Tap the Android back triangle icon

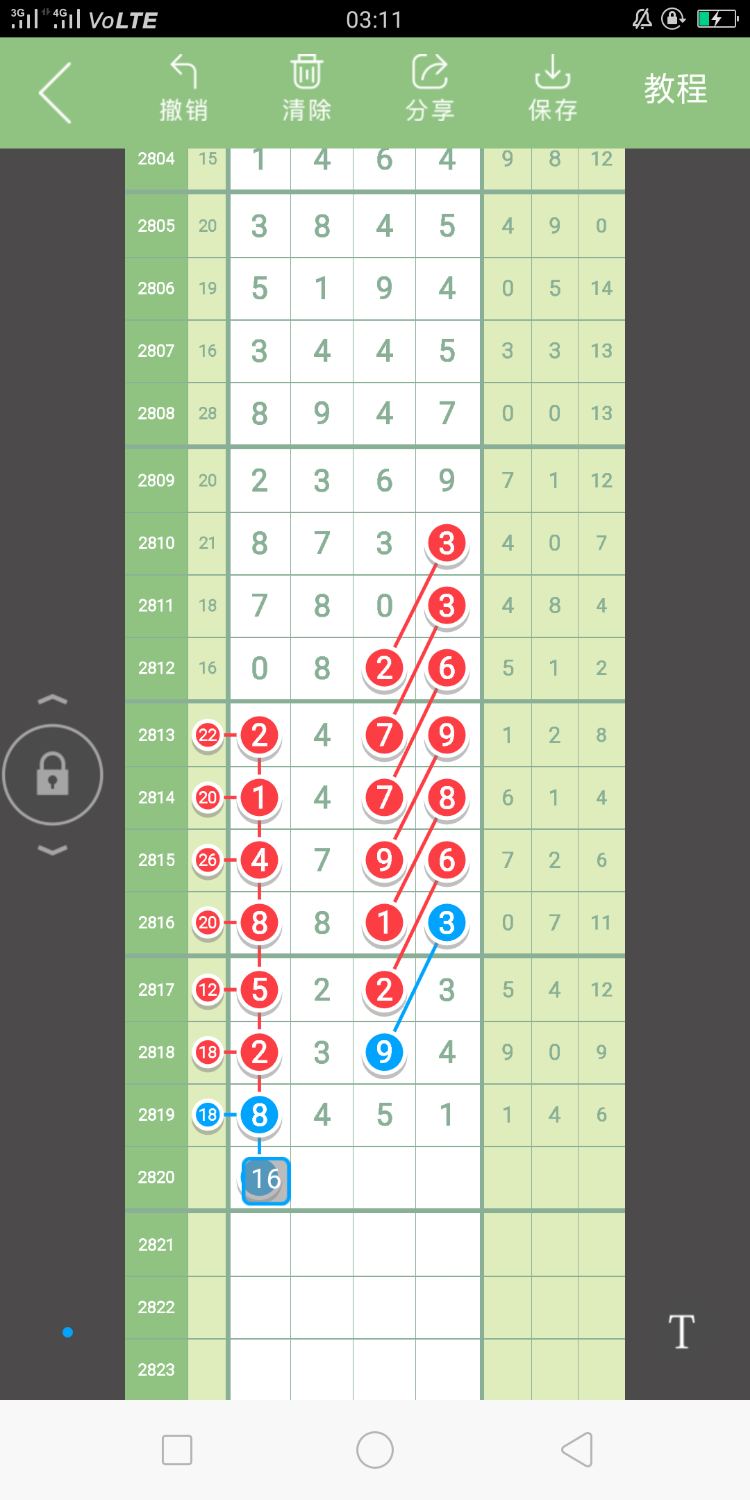click(576, 1448)
